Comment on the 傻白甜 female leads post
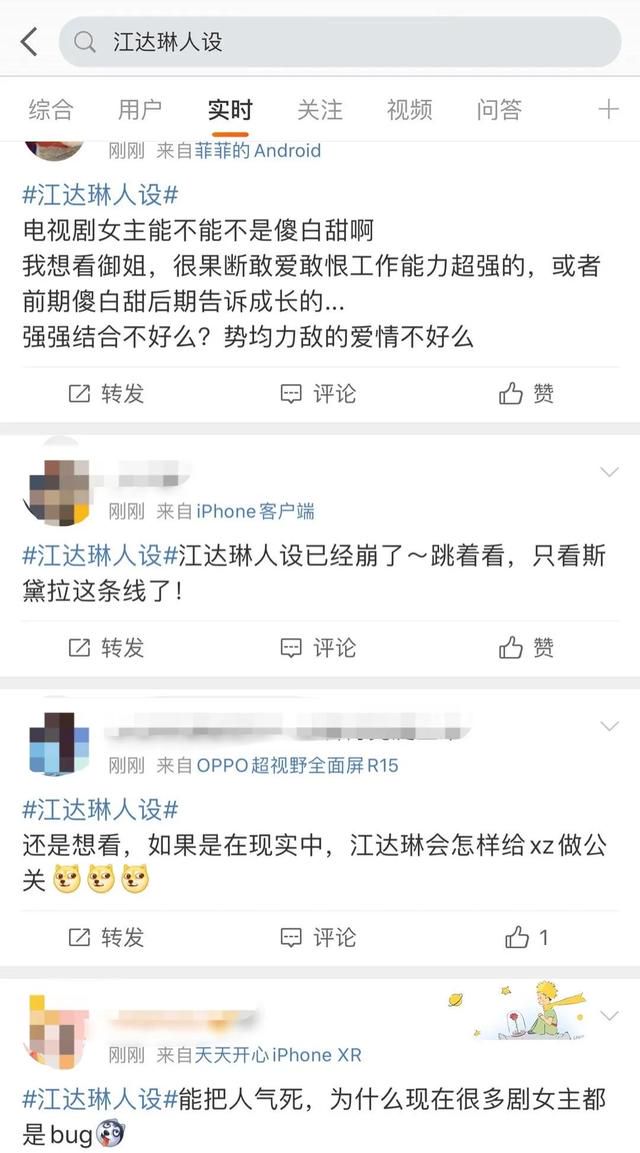 click(x=319, y=394)
